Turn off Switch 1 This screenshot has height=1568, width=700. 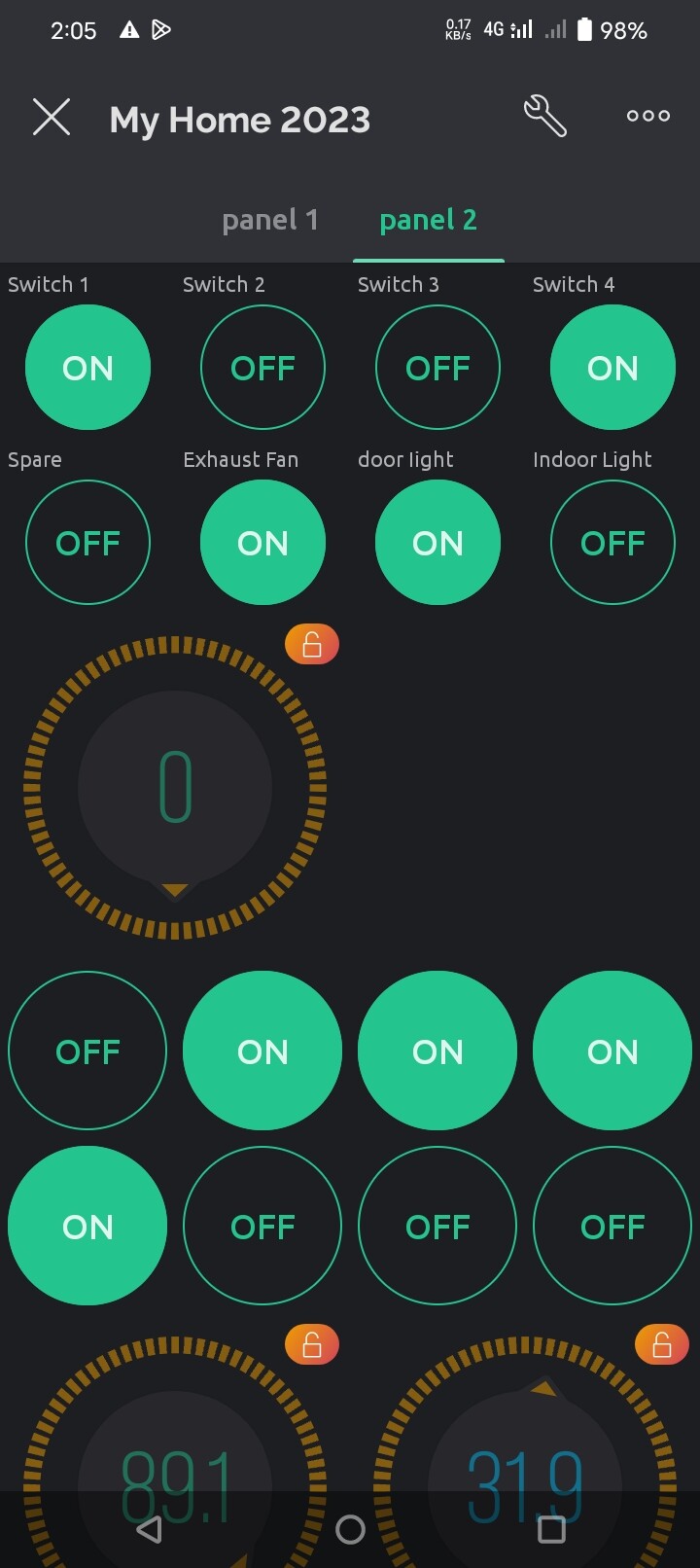click(87, 368)
